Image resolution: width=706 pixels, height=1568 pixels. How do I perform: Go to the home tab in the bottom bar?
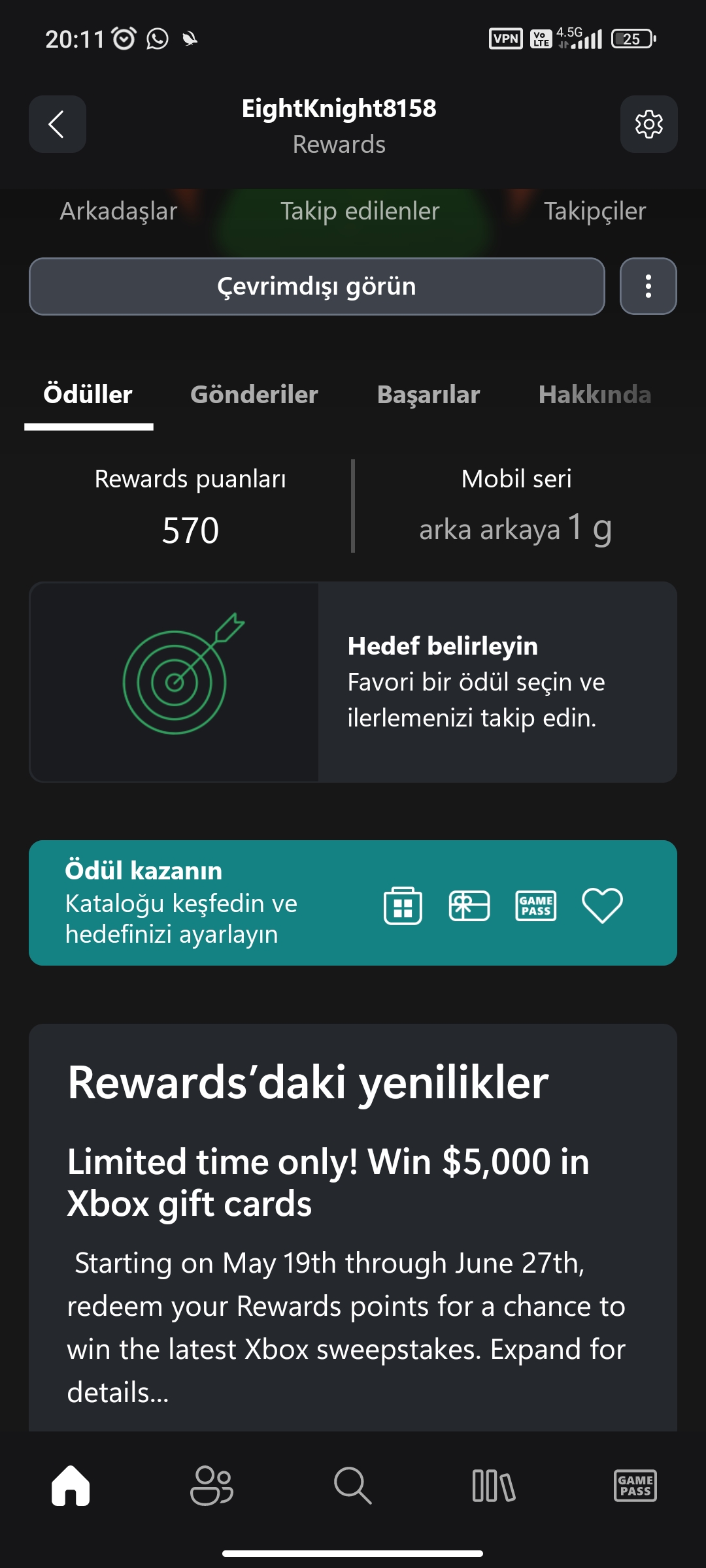tap(71, 1486)
